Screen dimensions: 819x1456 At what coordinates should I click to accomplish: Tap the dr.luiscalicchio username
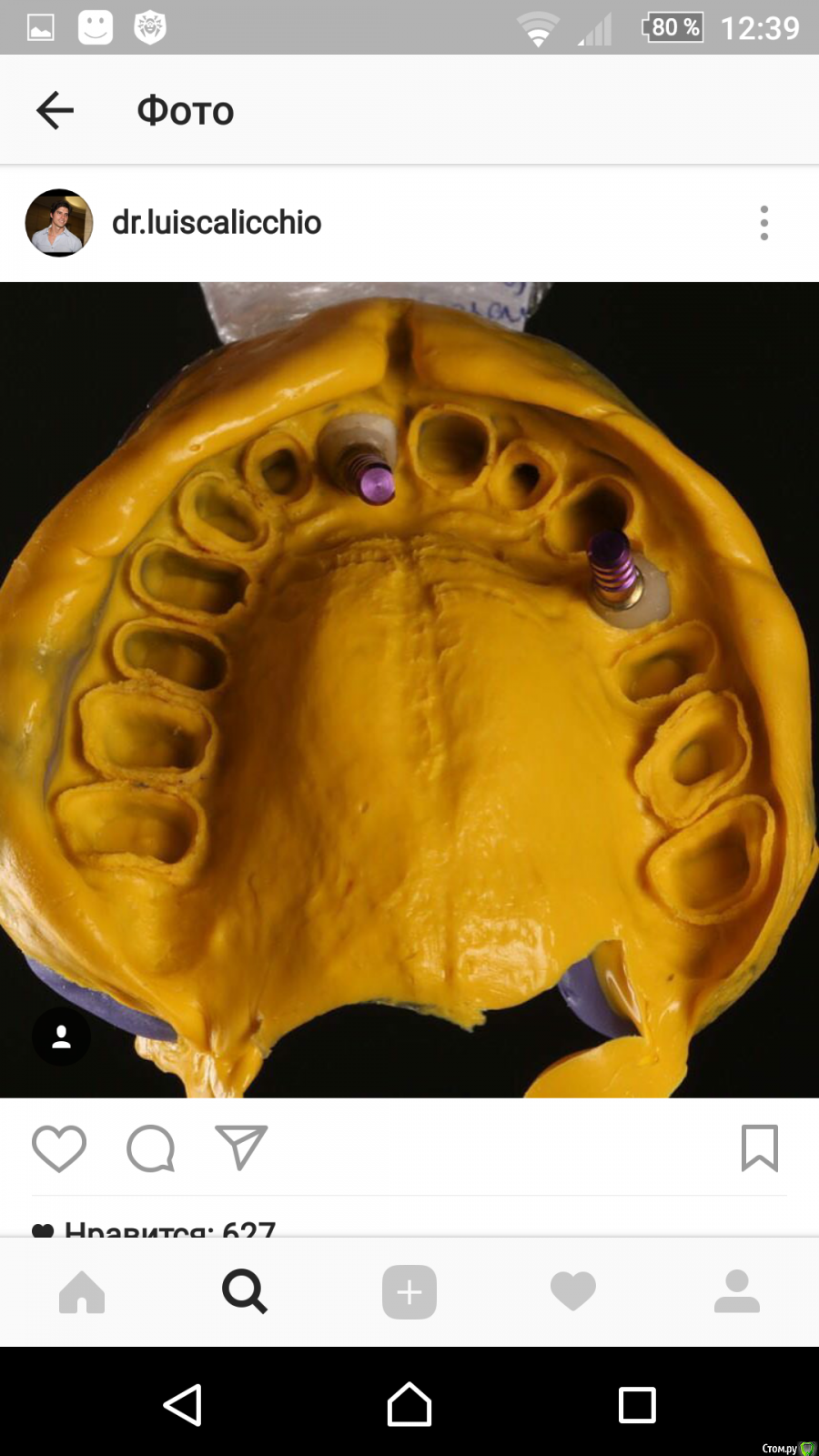coord(217,223)
